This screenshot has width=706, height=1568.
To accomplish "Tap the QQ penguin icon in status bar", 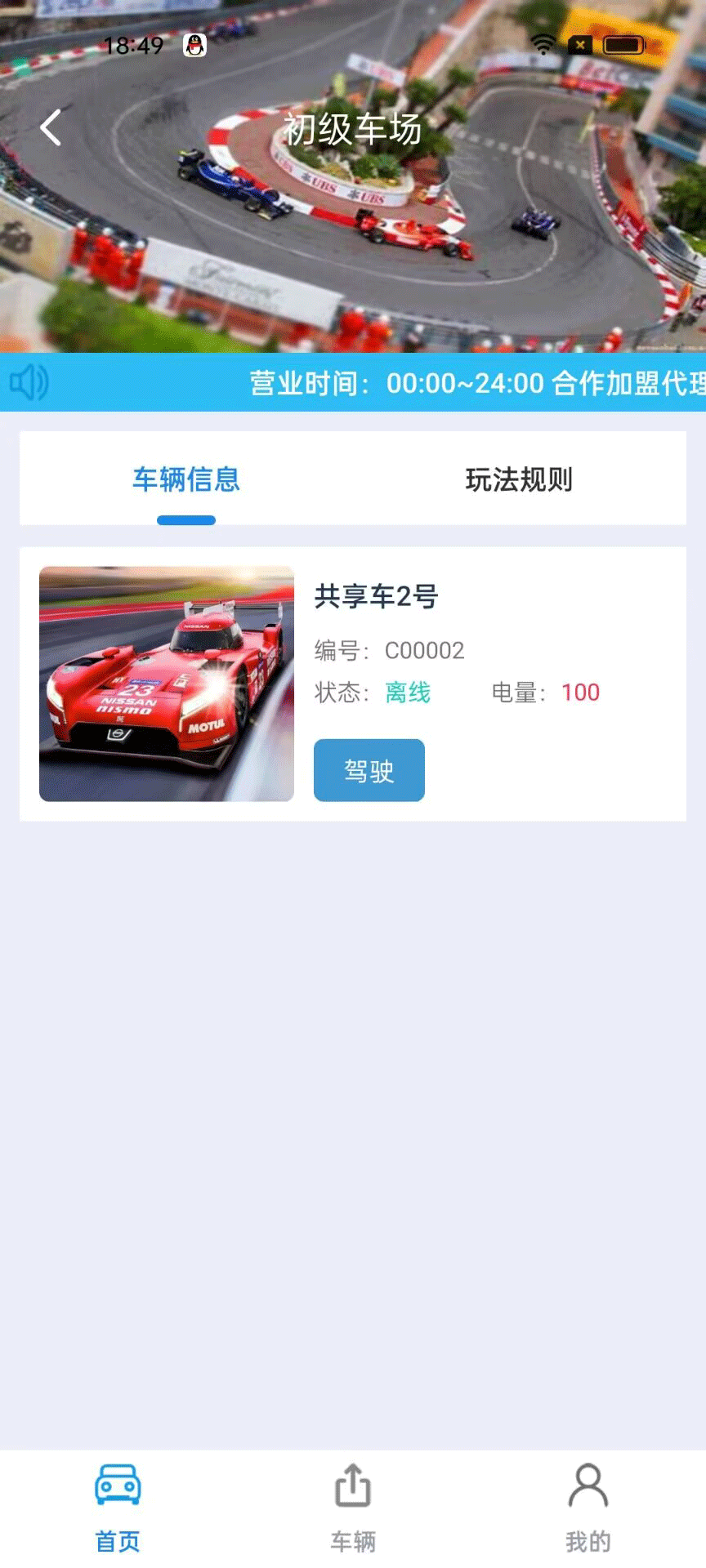I will pyautogui.click(x=193, y=46).
